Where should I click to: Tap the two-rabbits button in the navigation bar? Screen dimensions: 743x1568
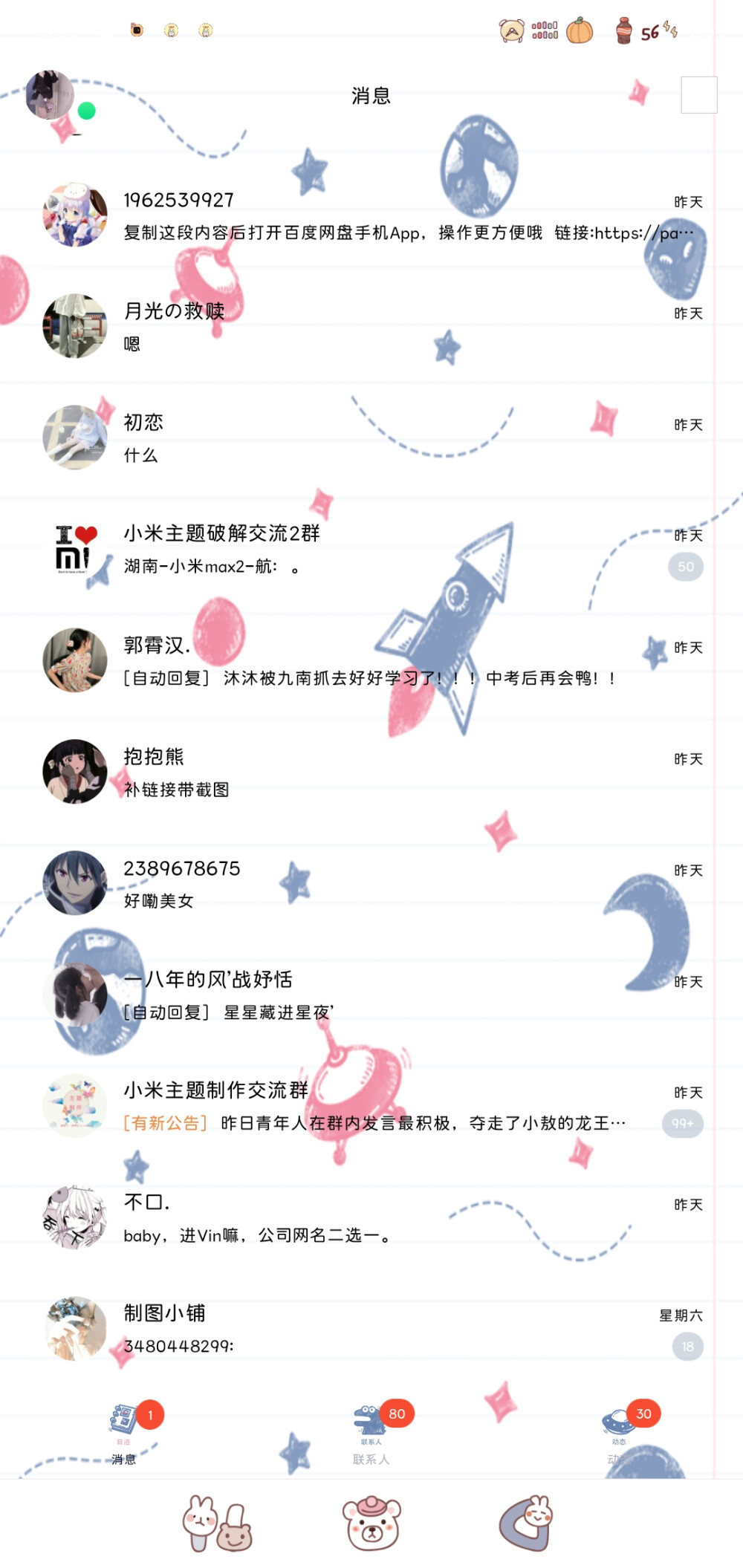pos(217,1524)
